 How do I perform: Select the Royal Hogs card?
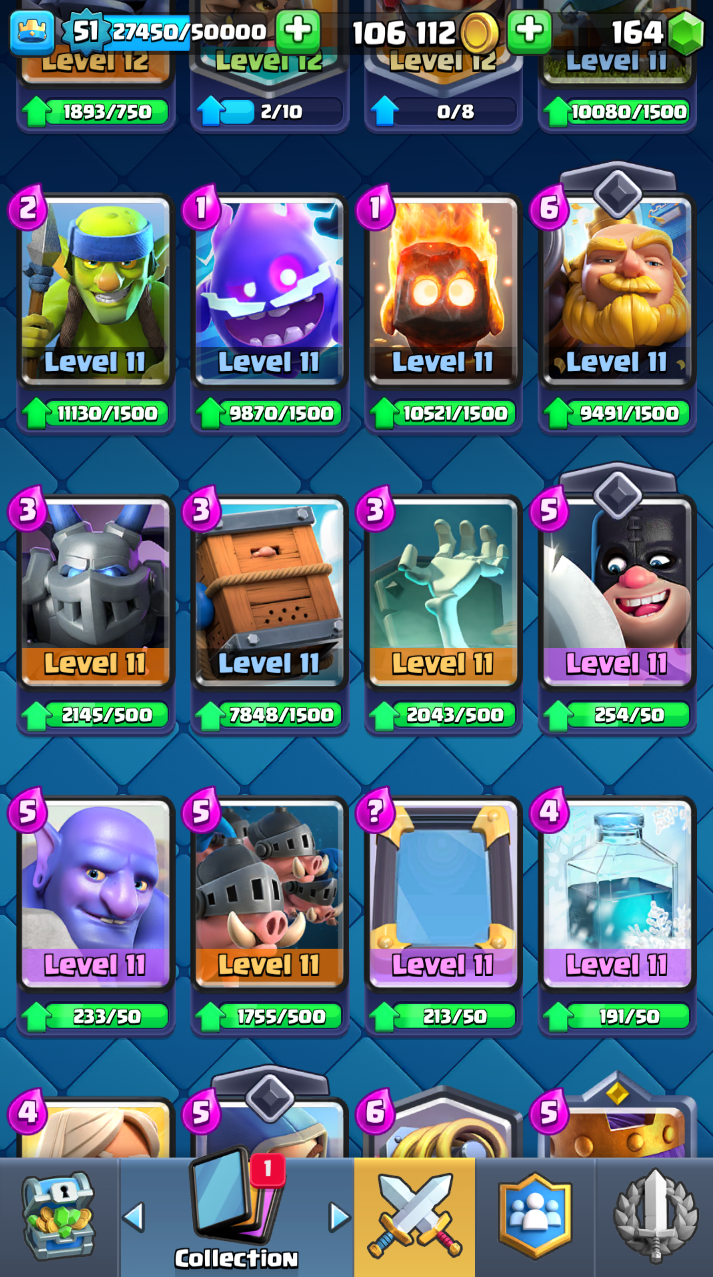[269, 896]
